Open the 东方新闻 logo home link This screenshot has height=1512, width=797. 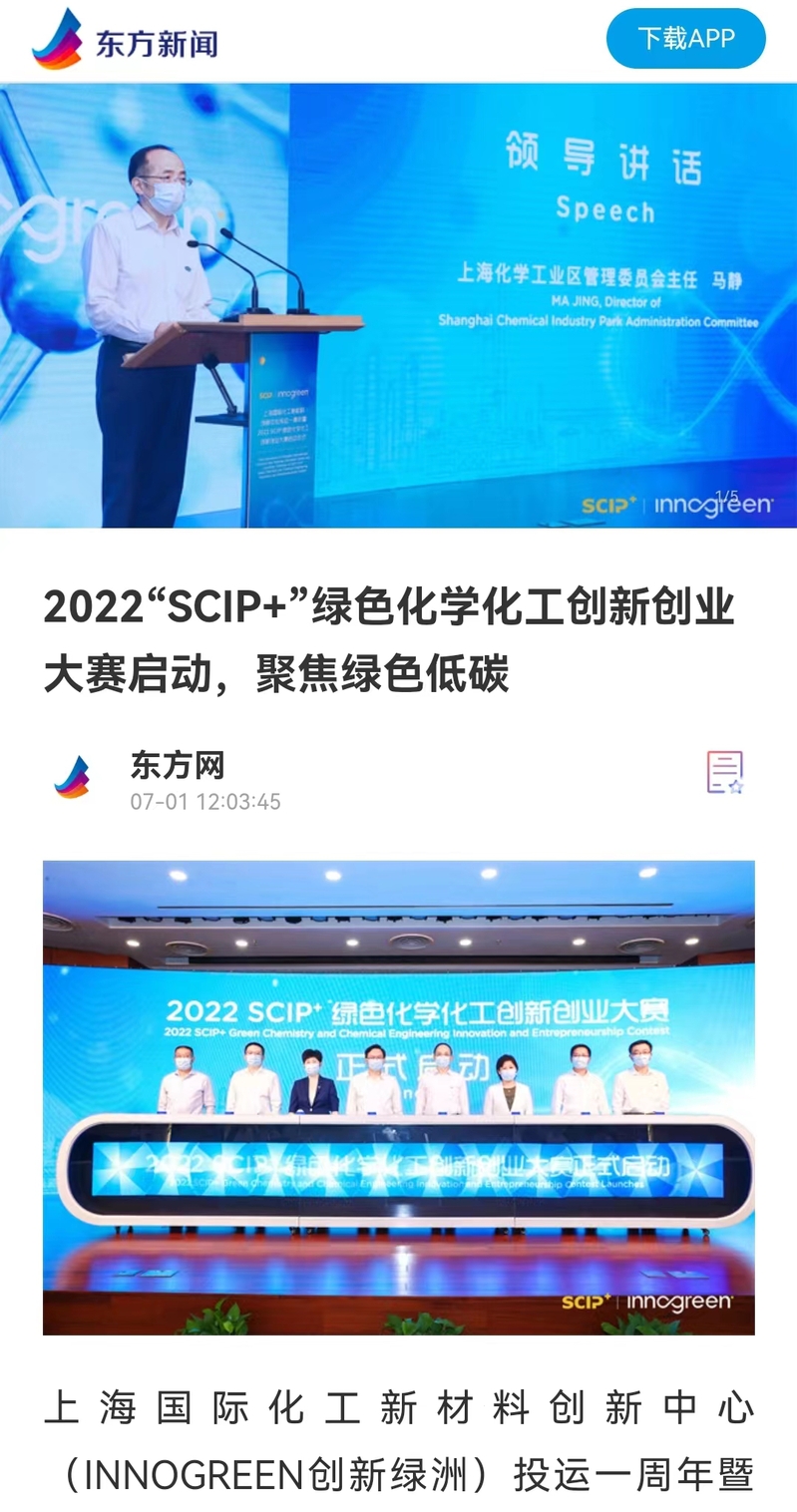tap(125, 40)
